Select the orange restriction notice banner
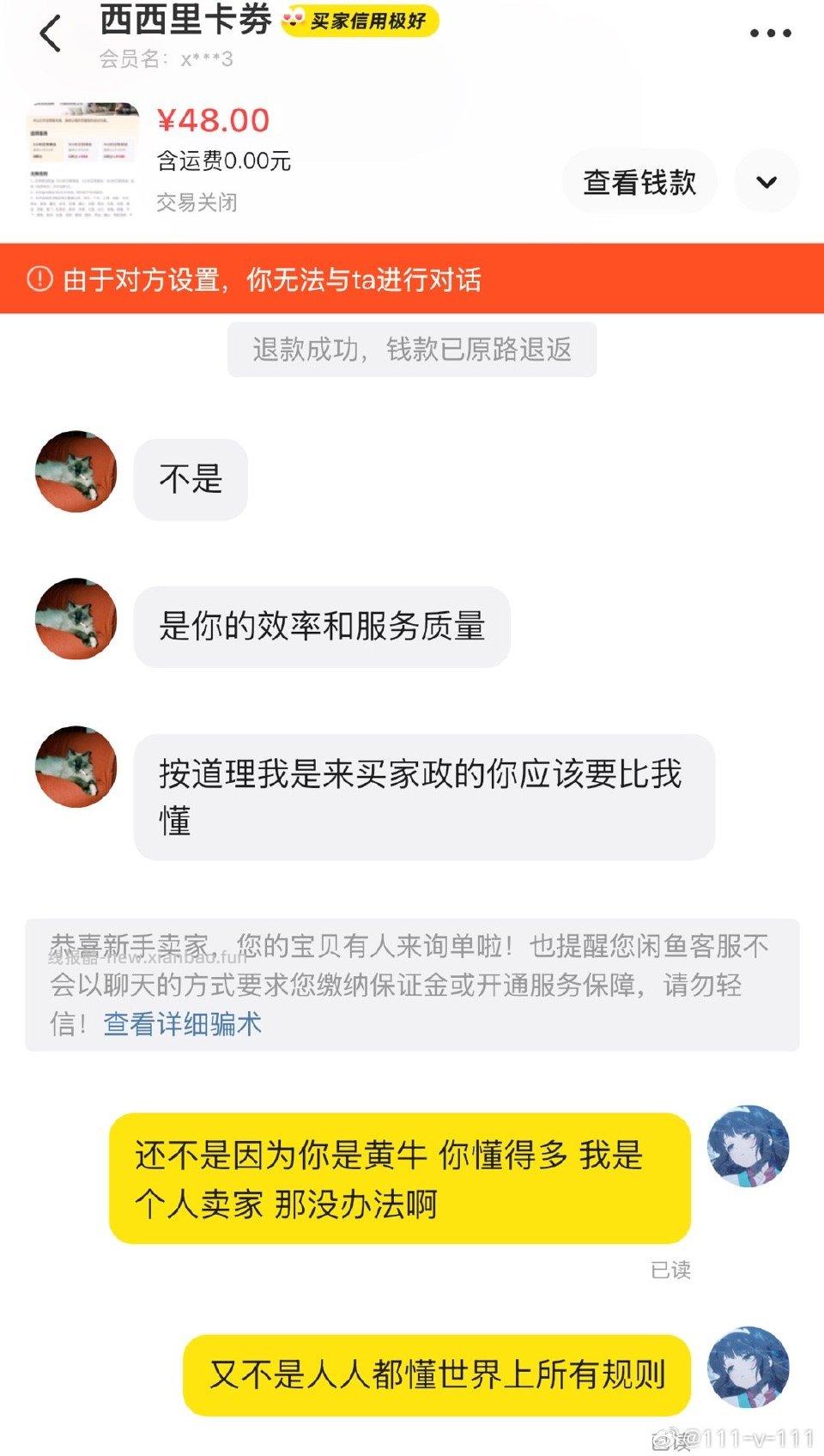The width and height of the screenshot is (824, 1456). click(x=412, y=278)
